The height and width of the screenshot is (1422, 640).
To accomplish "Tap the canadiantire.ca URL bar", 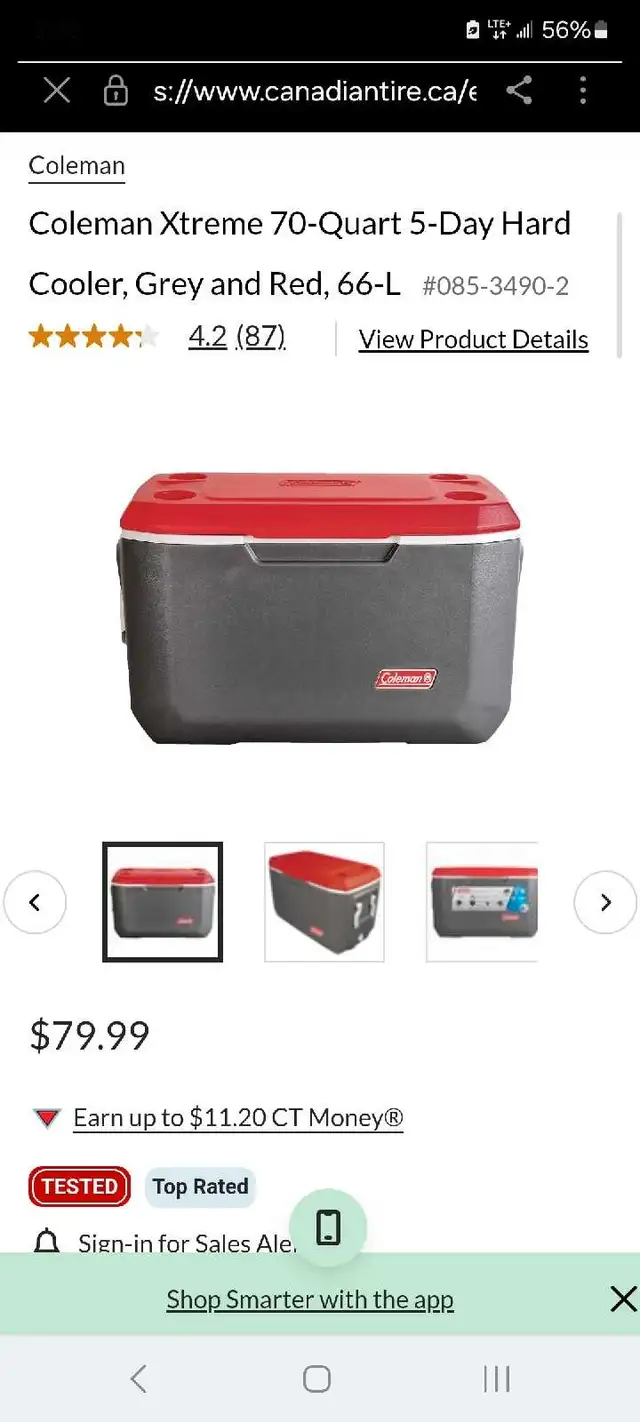I will pos(315,92).
